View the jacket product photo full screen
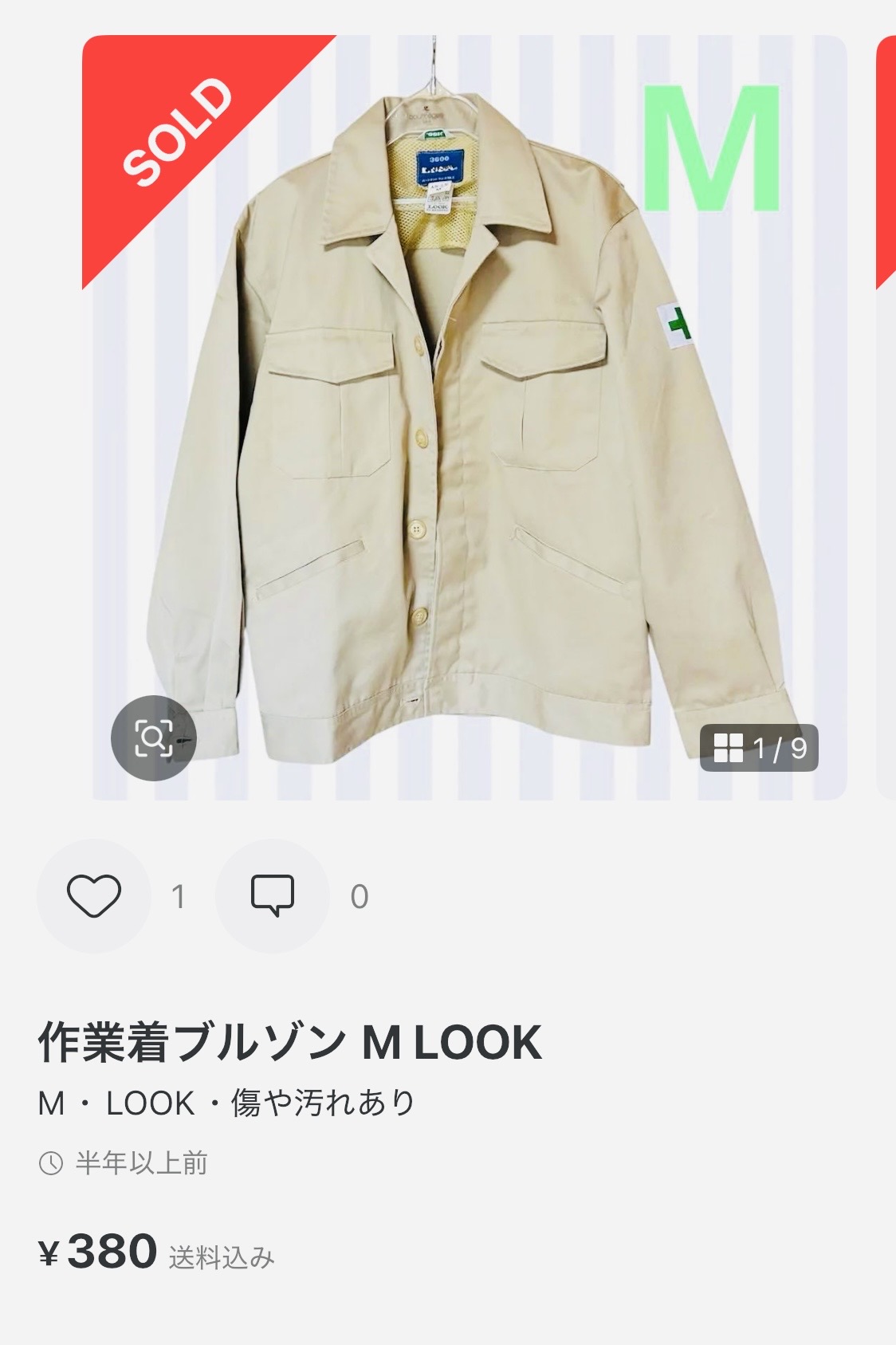 (465, 417)
